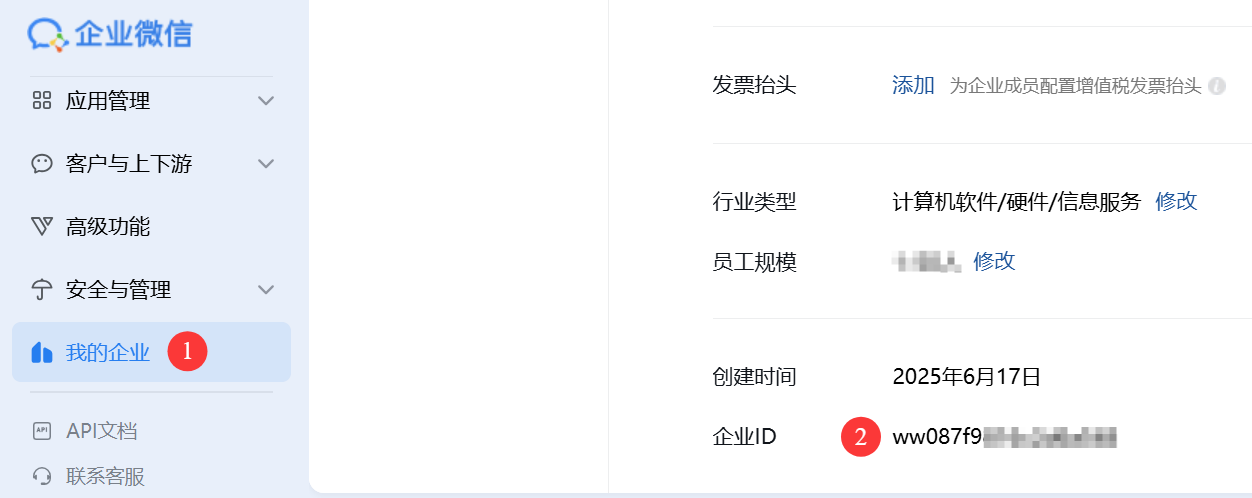The height and width of the screenshot is (498, 1252).
Task: Expand the 安全与管理 section
Action: tap(152, 290)
